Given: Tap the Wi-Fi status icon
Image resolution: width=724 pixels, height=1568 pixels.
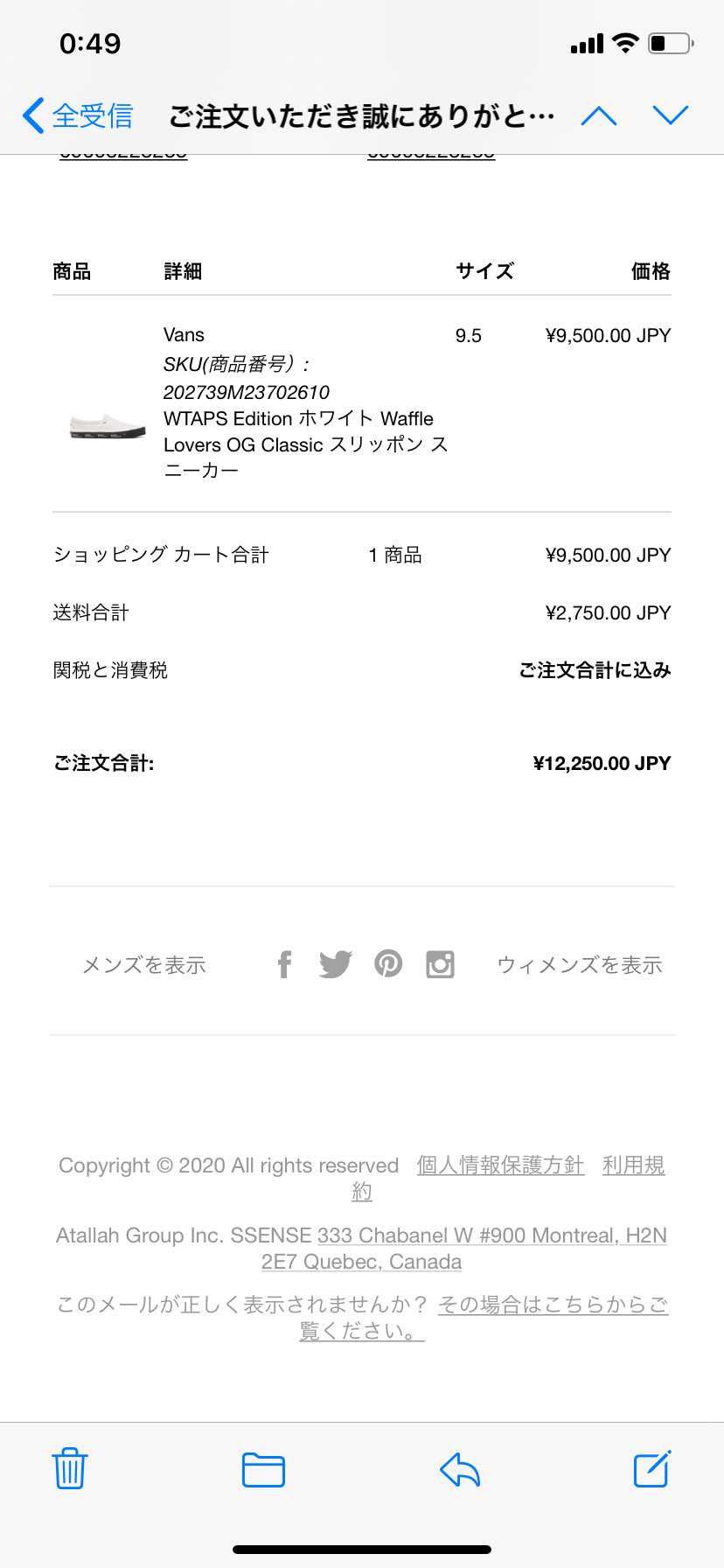Looking at the screenshot, I should click(624, 42).
